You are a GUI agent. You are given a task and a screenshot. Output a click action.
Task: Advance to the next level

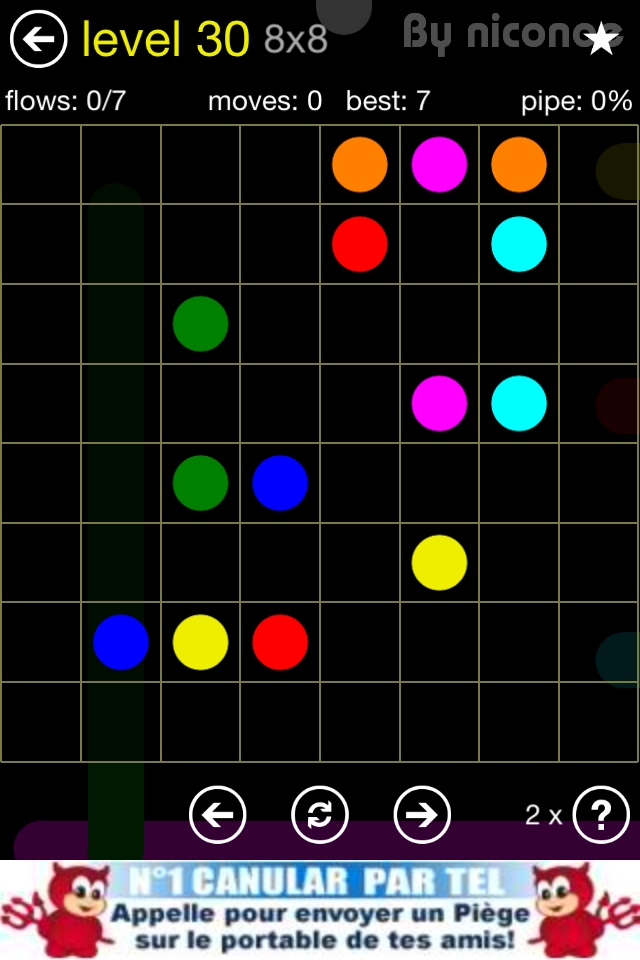pos(422,815)
